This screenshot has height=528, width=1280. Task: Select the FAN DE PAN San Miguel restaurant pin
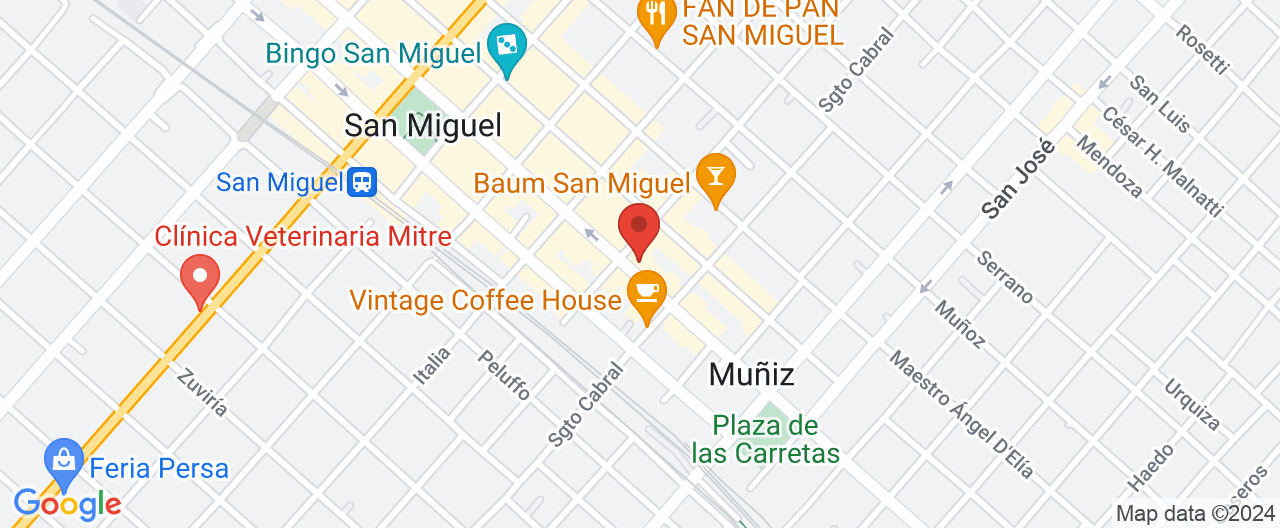tap(656, 17)
